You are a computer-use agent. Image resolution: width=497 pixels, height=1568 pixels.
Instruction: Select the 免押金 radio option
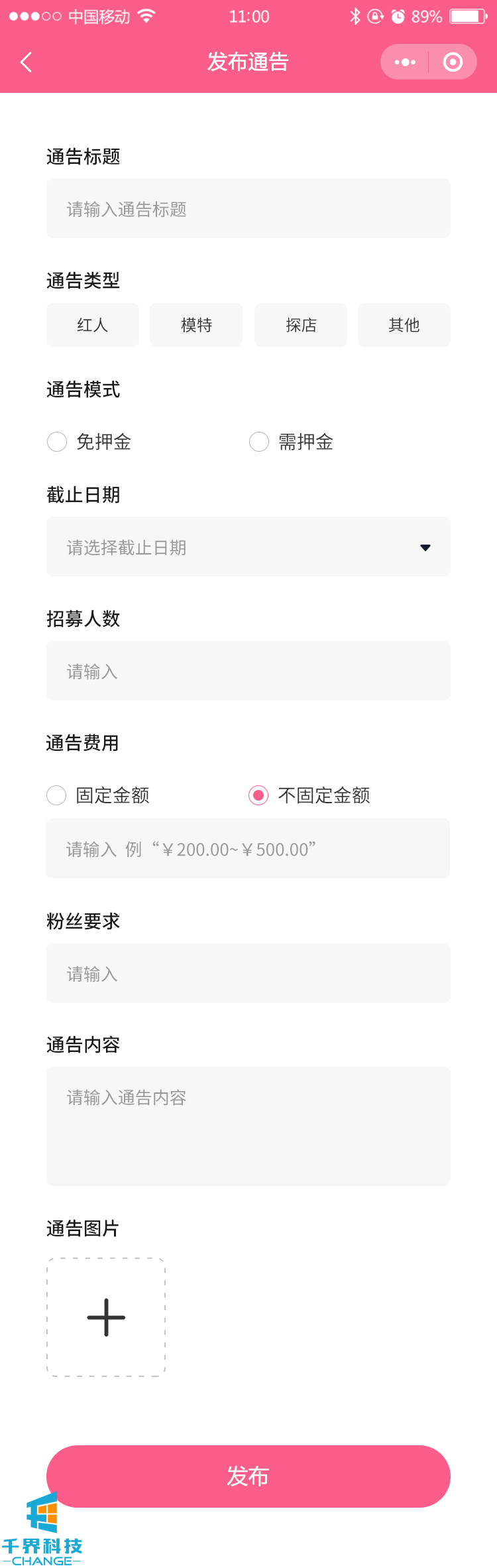[x=58, y=442]
